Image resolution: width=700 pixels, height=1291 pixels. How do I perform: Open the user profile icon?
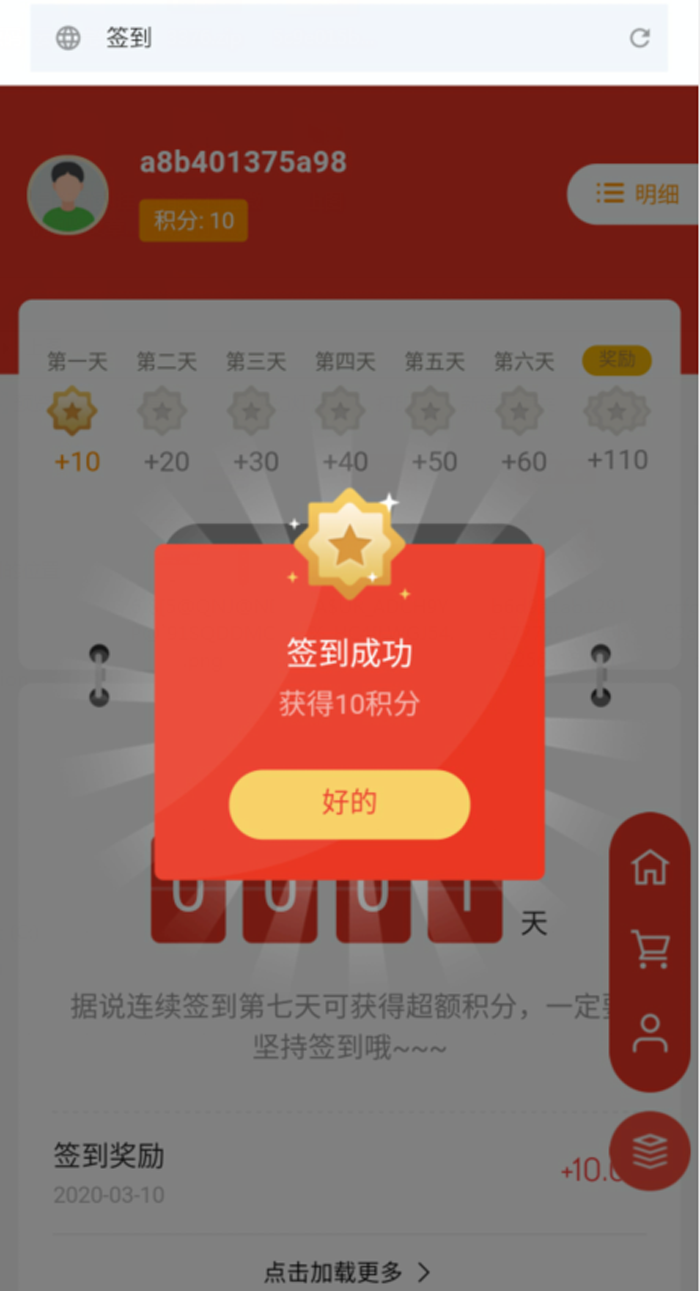(x=650, y=1032)
